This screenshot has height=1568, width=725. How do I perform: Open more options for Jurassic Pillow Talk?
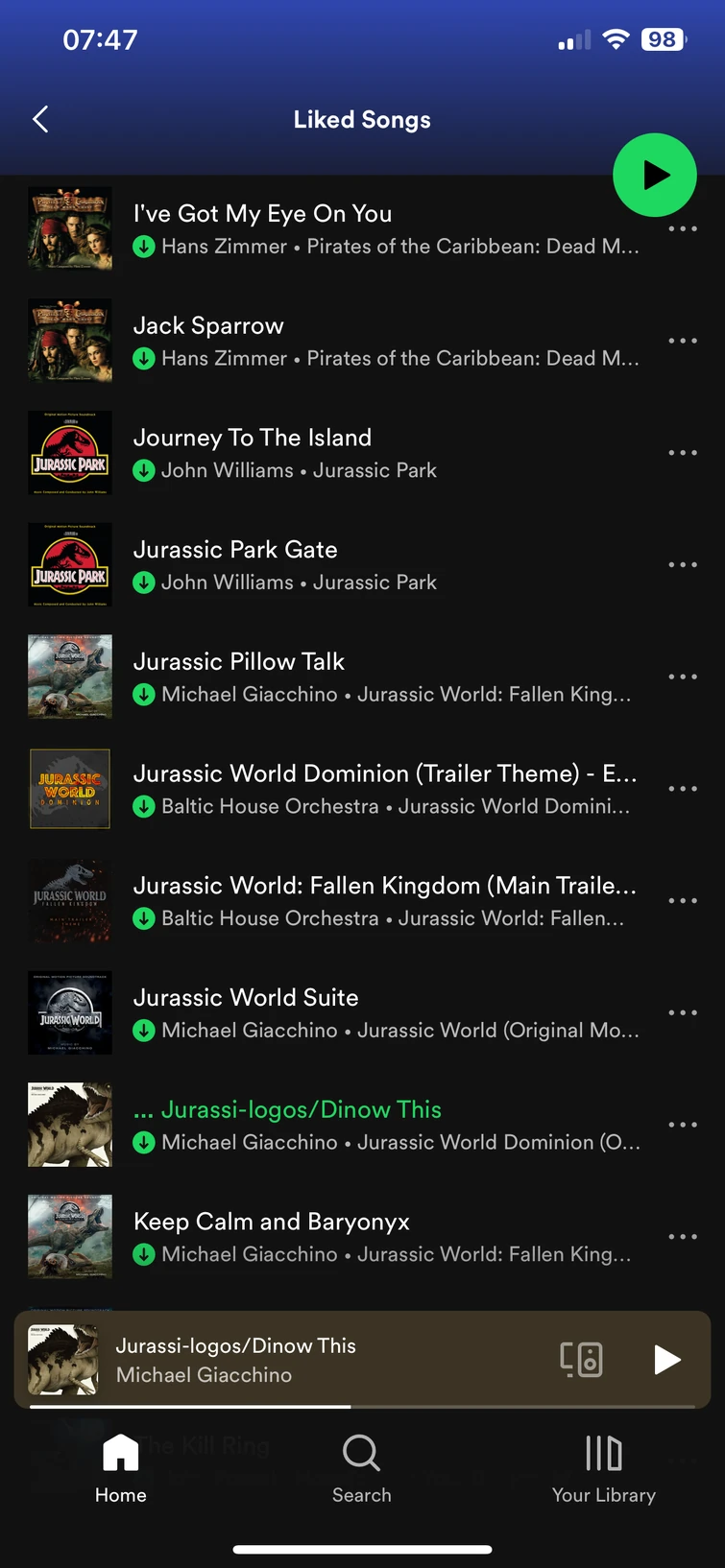click(682, 677)
